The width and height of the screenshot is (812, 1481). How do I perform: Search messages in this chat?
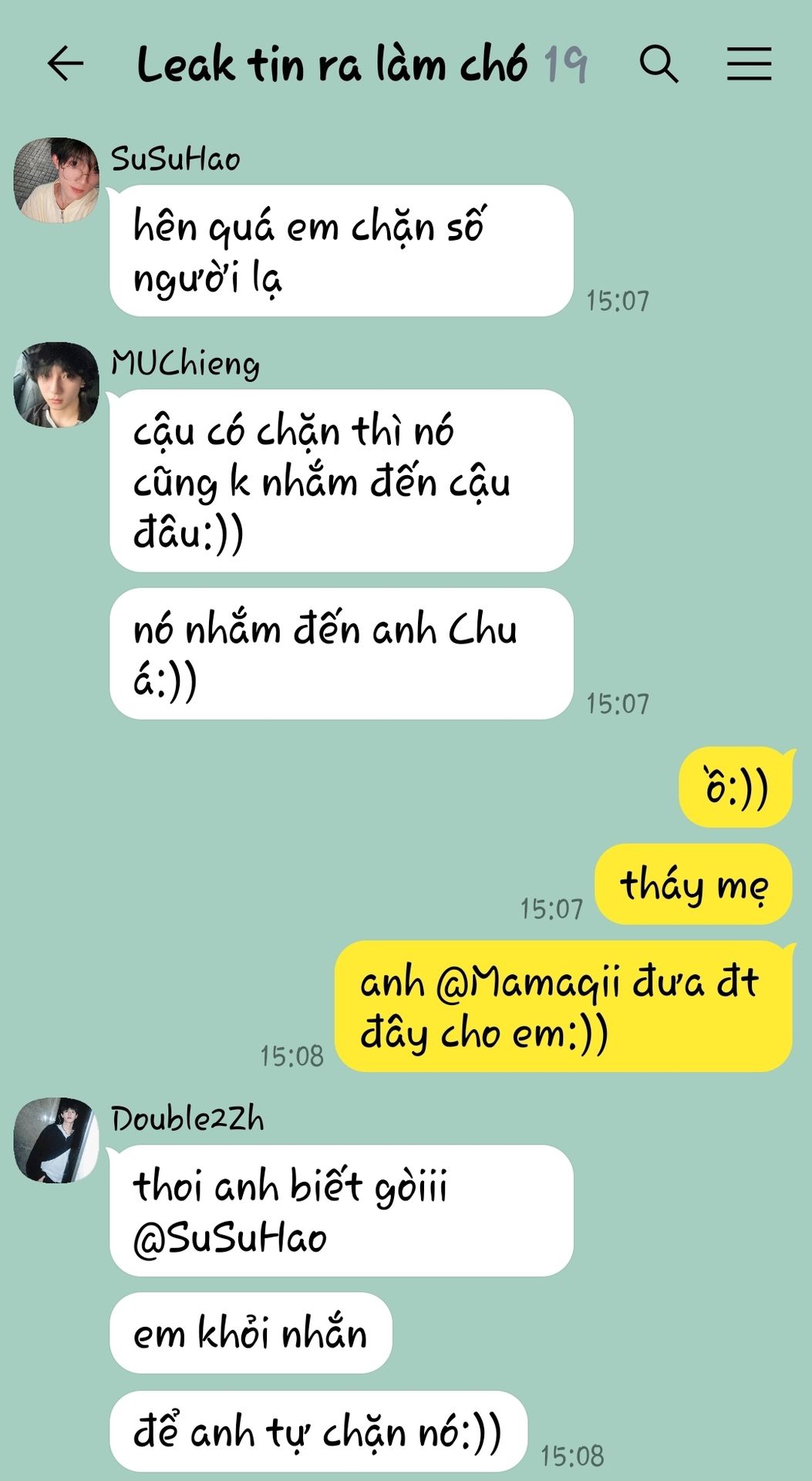659,63
